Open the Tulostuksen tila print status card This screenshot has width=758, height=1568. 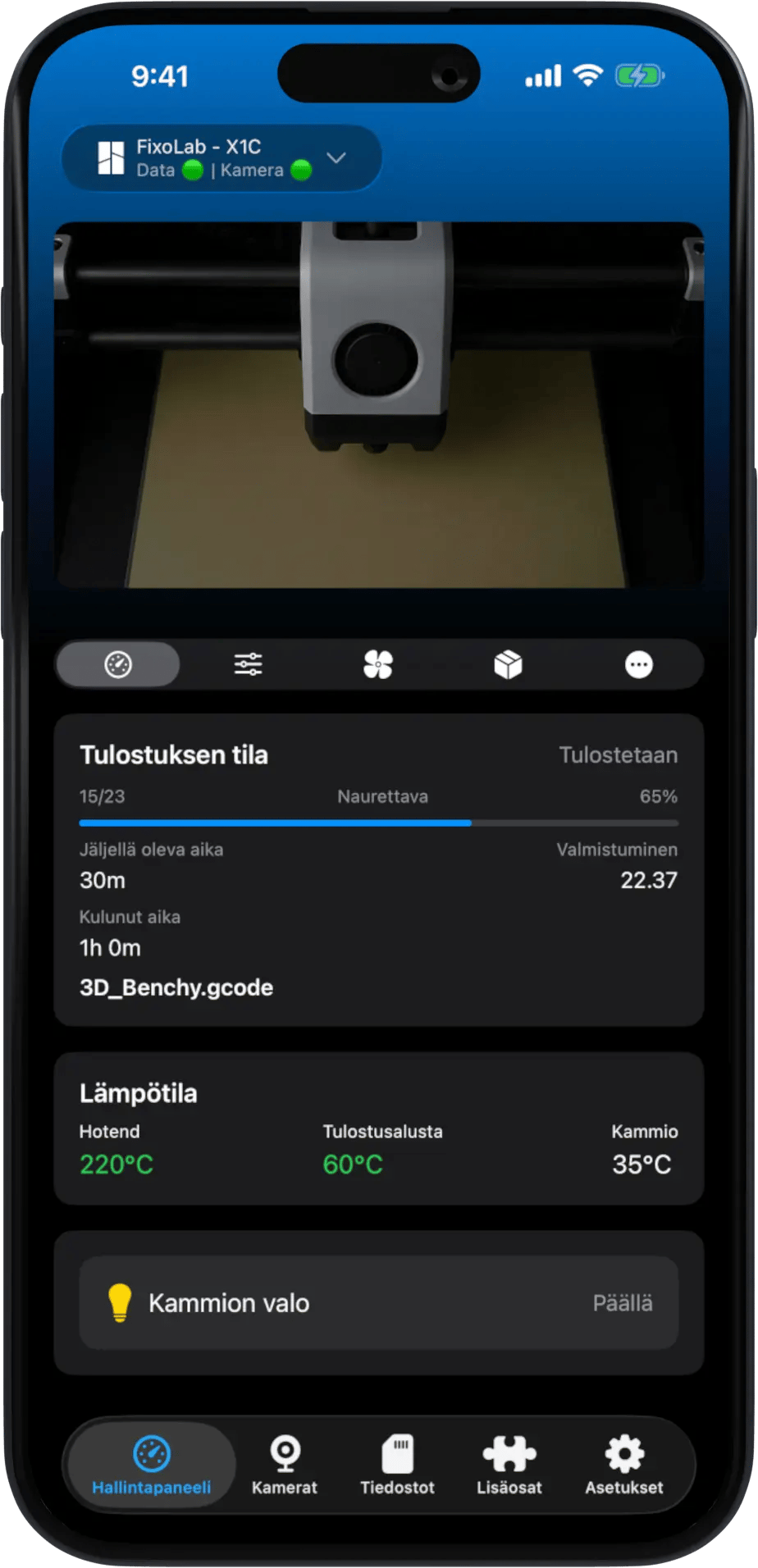(379, 869)
